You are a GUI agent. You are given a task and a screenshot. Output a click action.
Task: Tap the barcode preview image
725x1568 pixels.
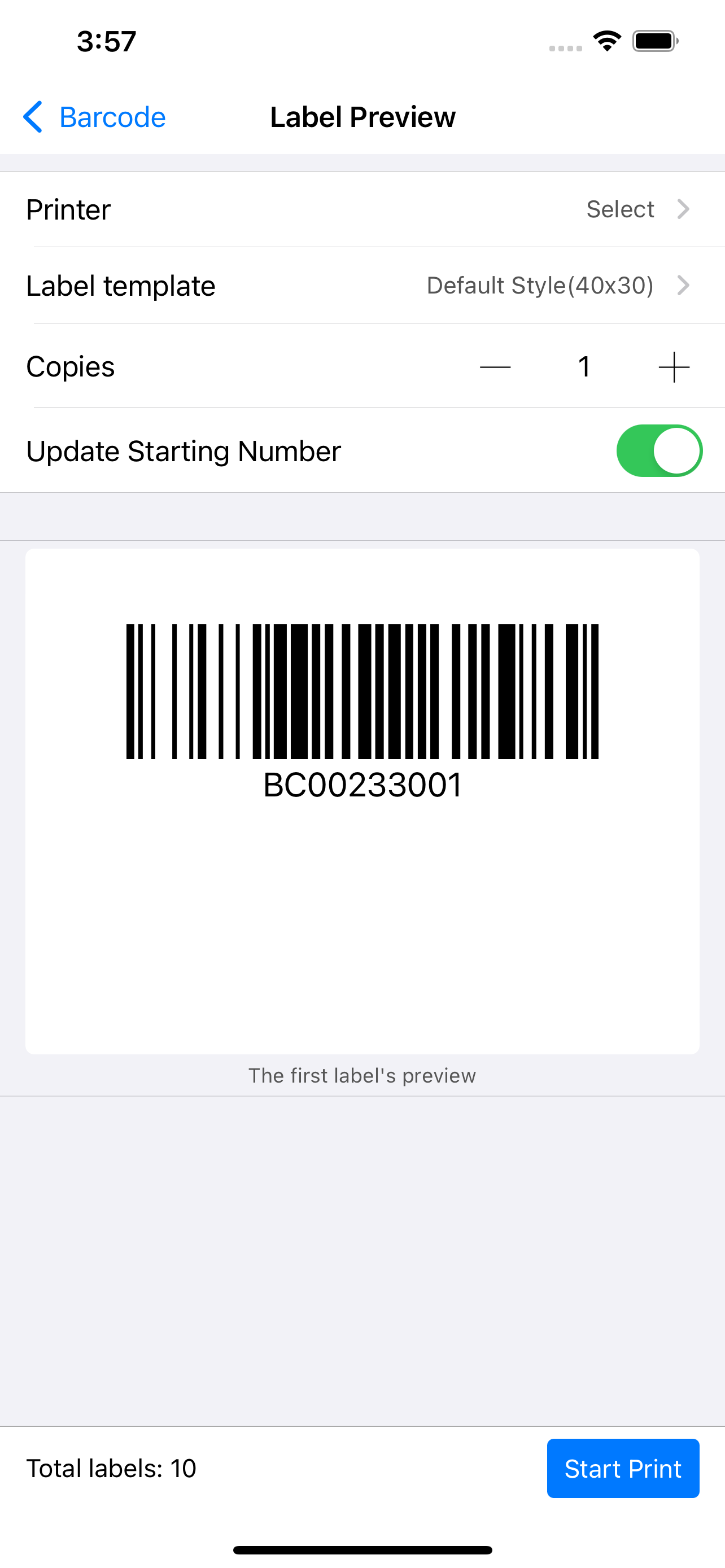pos(362,694)
